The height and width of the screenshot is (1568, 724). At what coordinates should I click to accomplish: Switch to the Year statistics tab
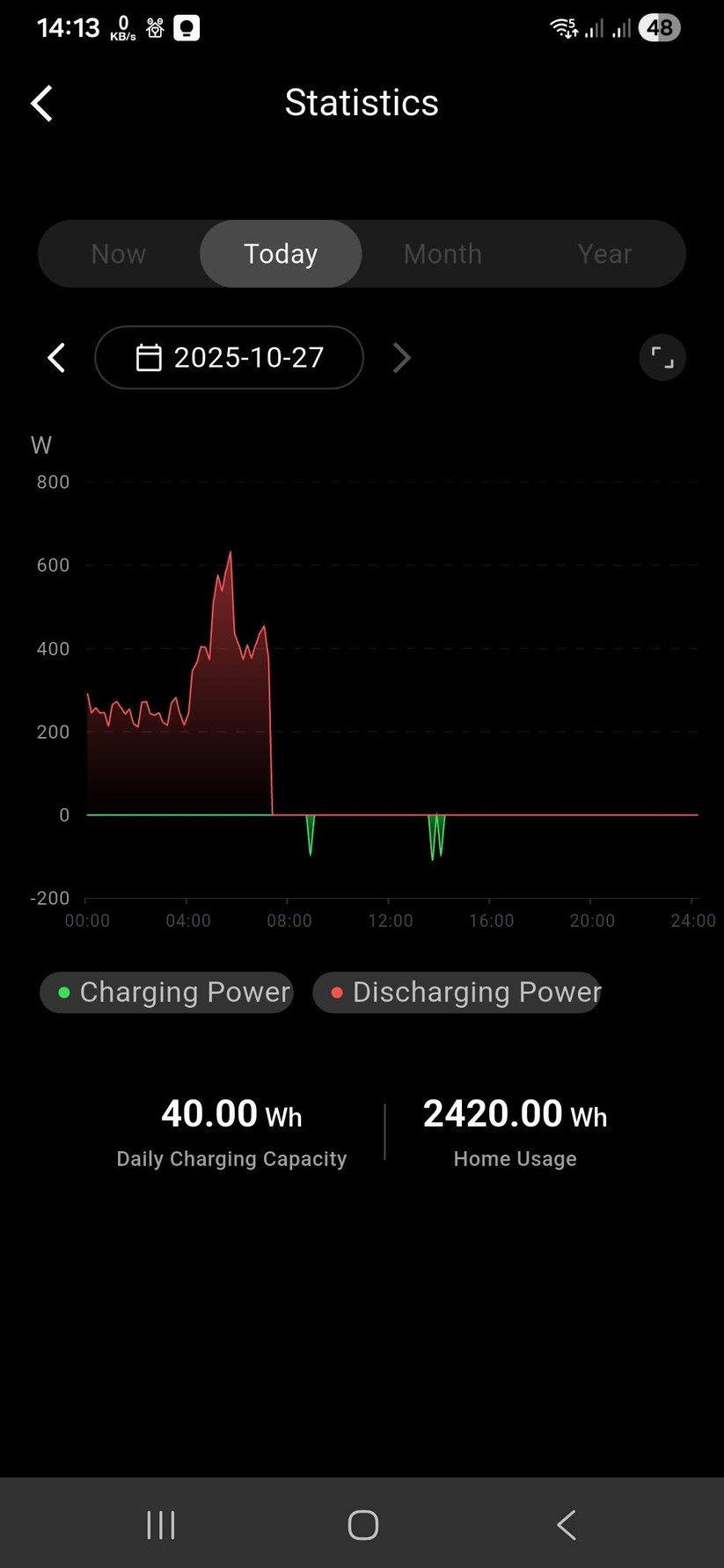click(604, 253)
